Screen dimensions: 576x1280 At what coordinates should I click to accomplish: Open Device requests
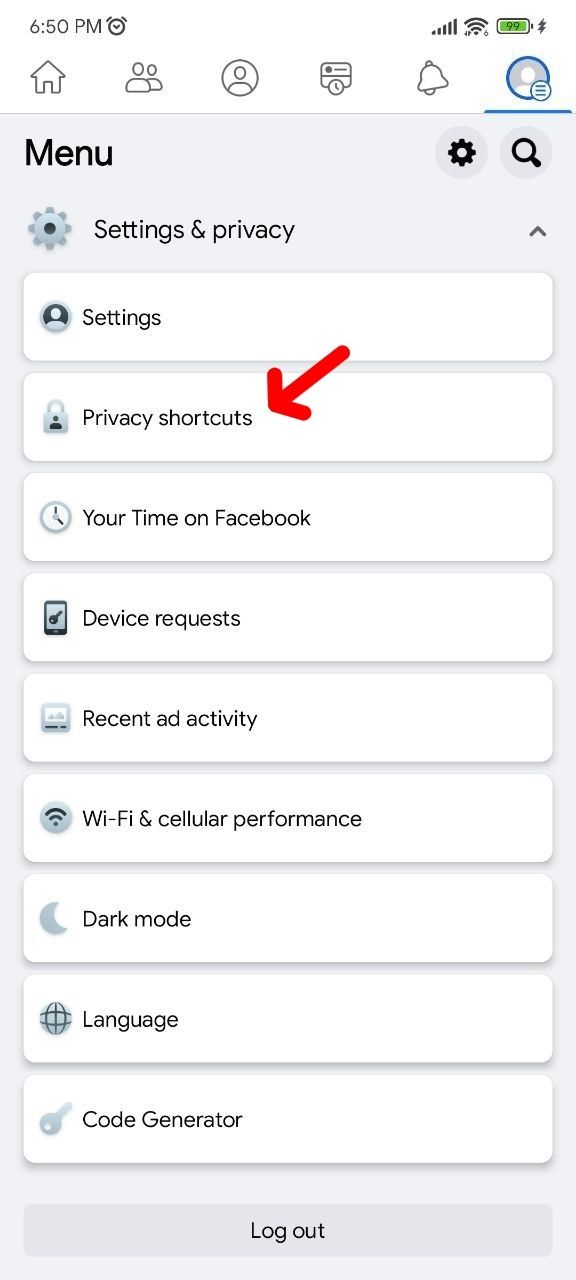(x=288, y=618)
